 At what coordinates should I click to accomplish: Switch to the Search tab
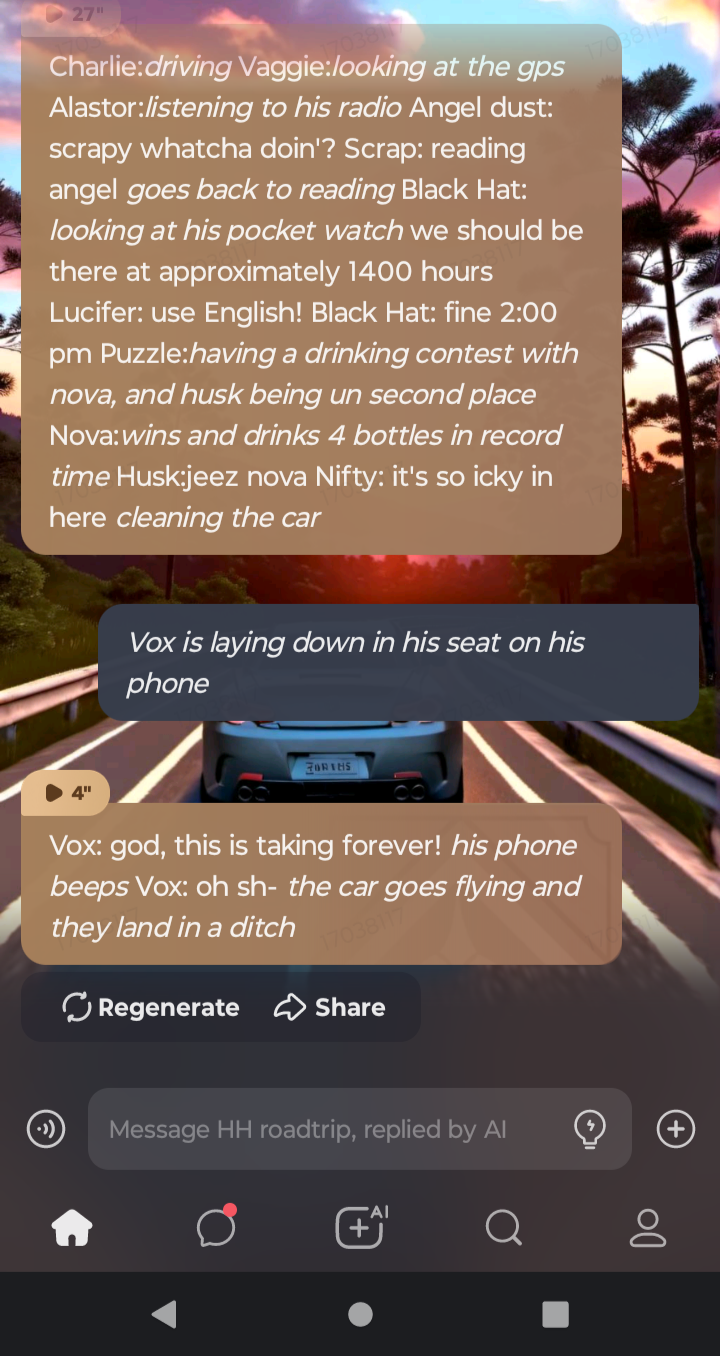[504, 1228]
